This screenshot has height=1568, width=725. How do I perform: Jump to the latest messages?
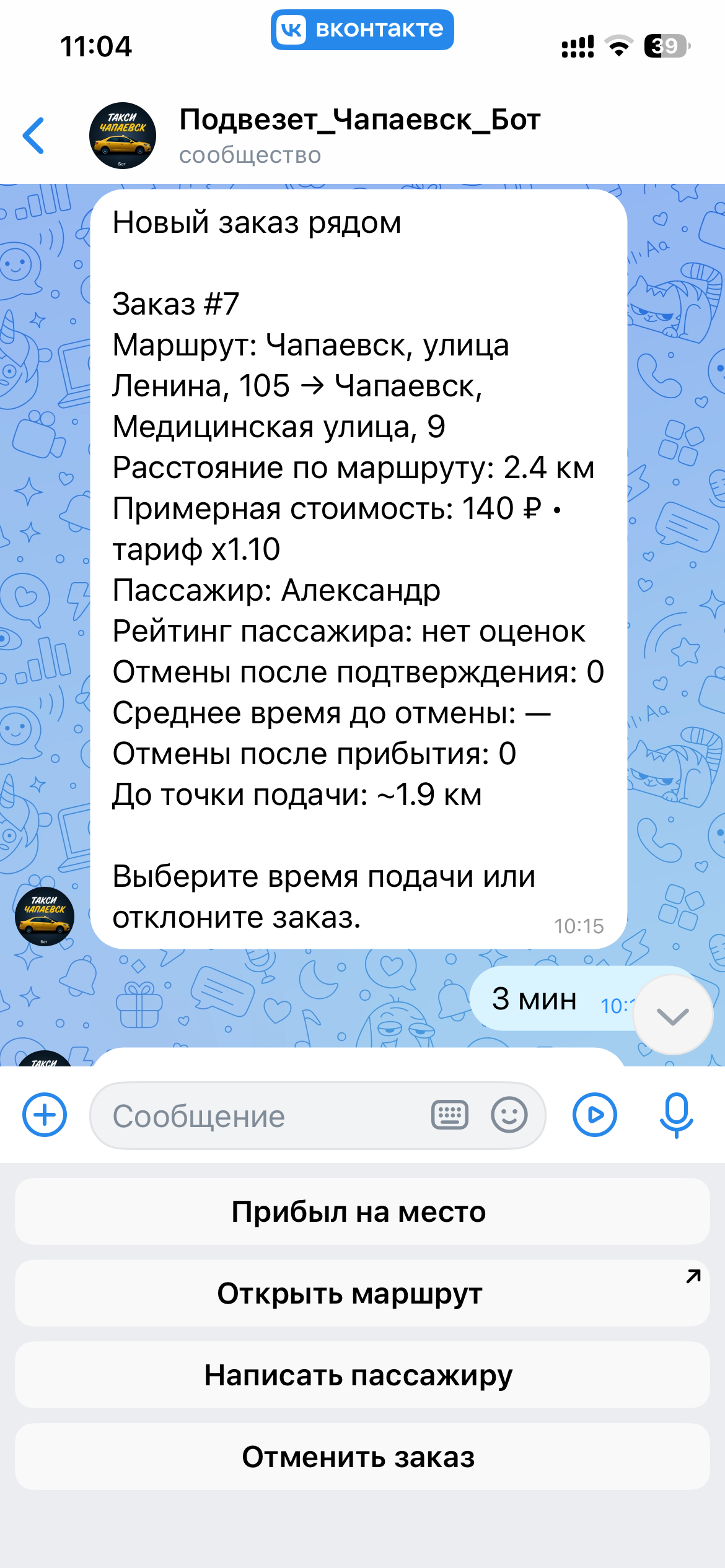click(x=672, y=1014)
